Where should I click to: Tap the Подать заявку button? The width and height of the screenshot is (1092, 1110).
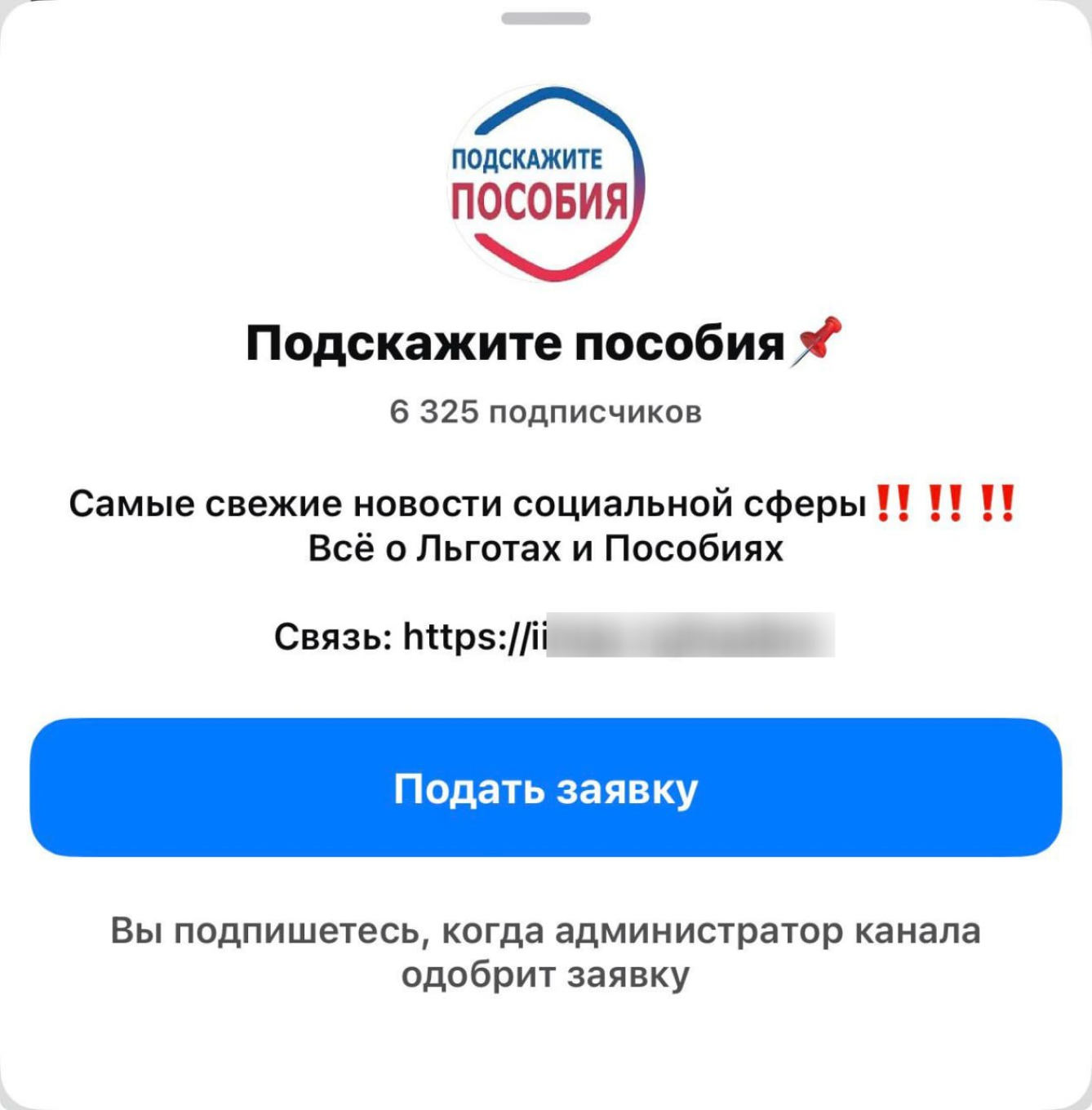coord(545,788)
